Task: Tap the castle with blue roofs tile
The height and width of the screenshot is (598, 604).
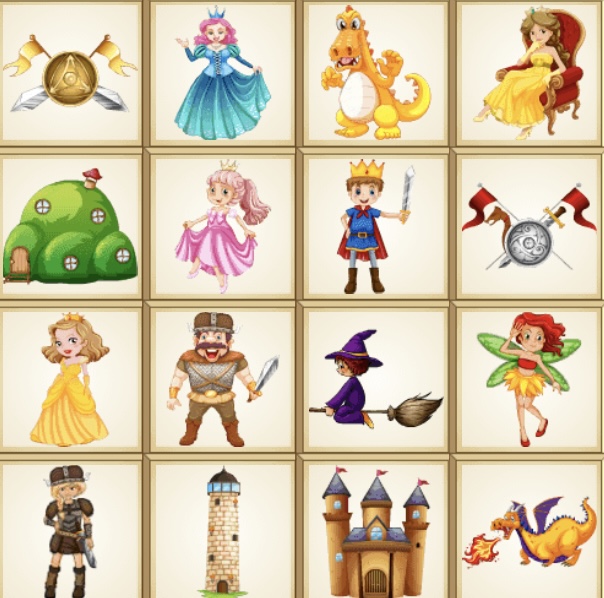Action: click(375, 528)
